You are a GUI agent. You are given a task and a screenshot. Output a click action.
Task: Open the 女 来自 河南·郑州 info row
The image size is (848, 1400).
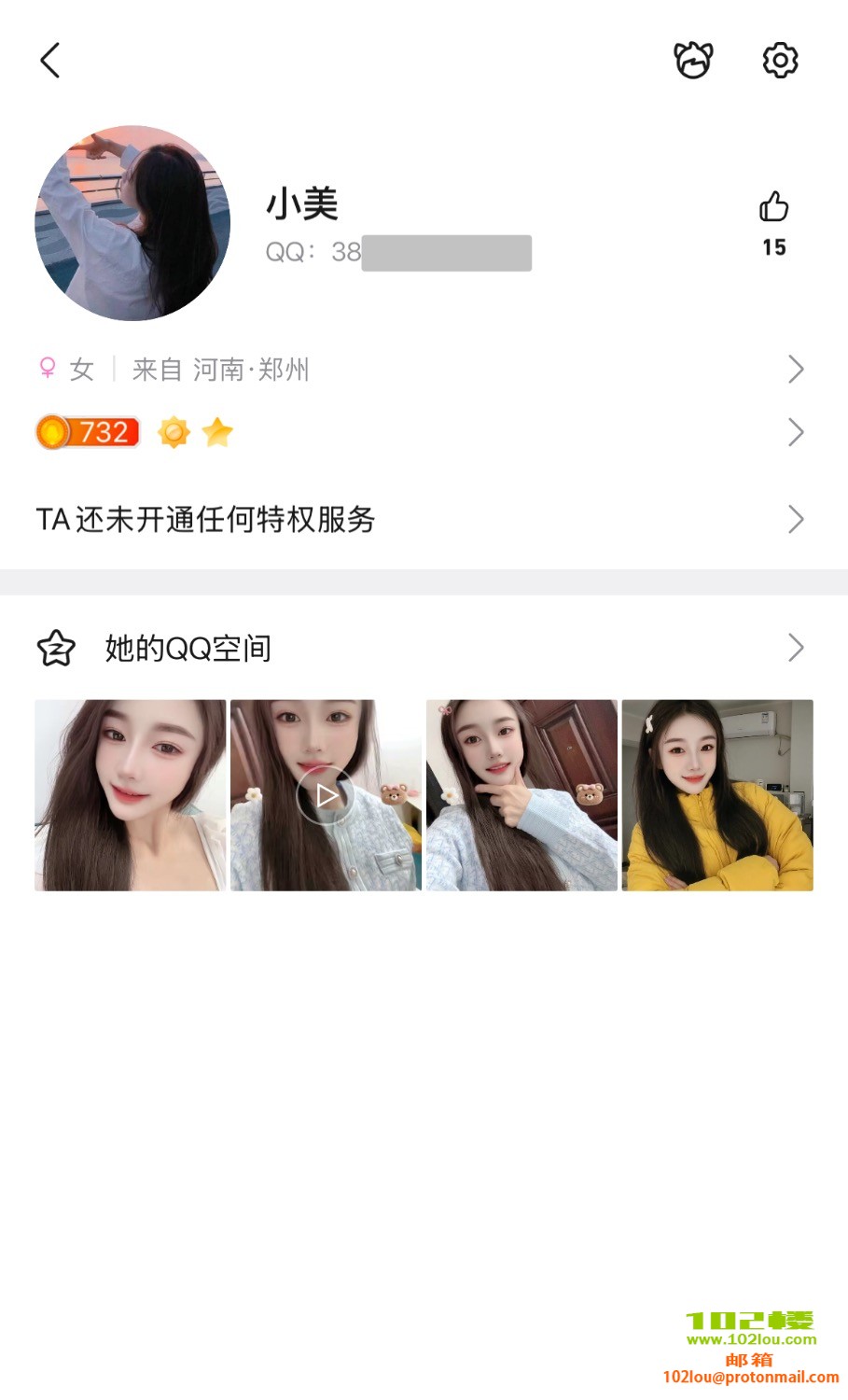pos(420,370)
